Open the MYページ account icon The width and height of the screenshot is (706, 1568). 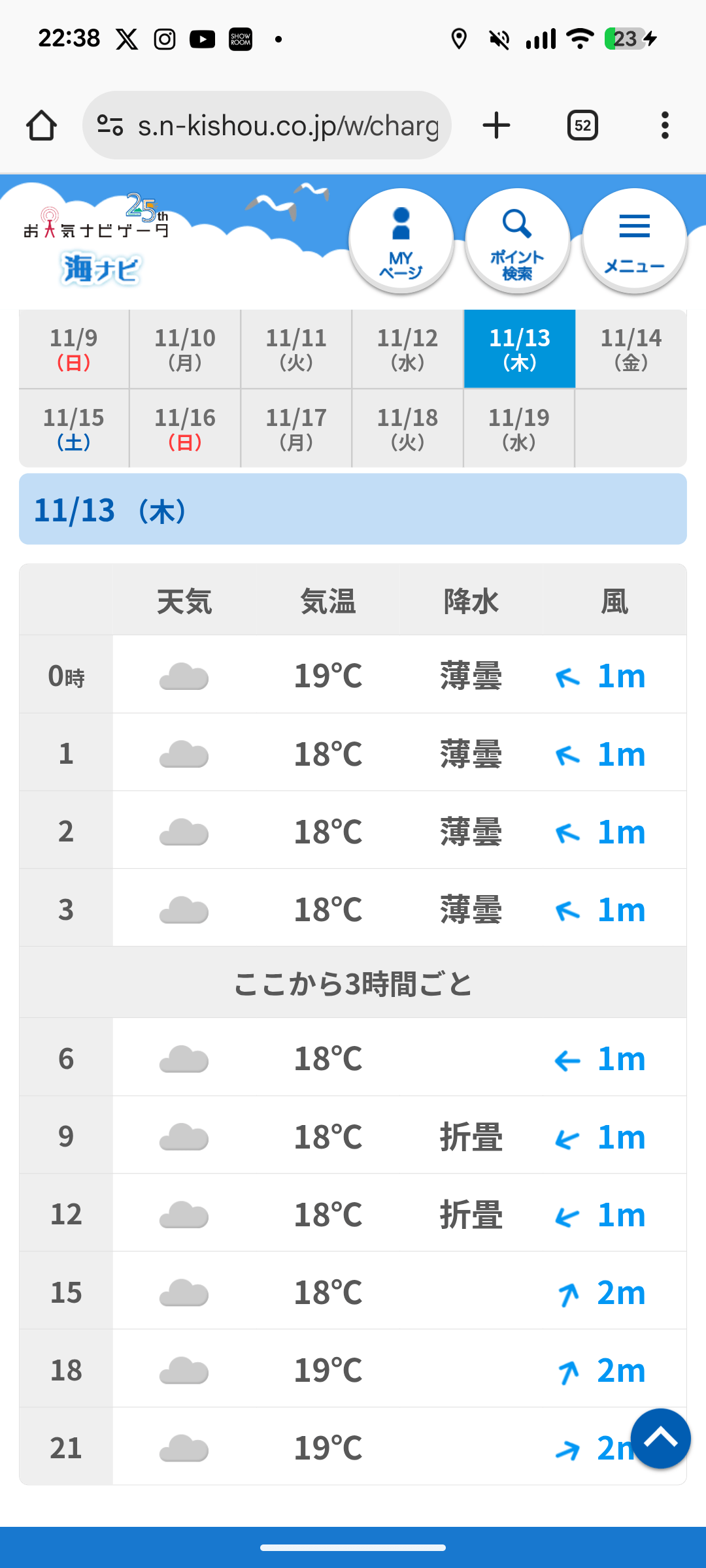coord(401,239)
